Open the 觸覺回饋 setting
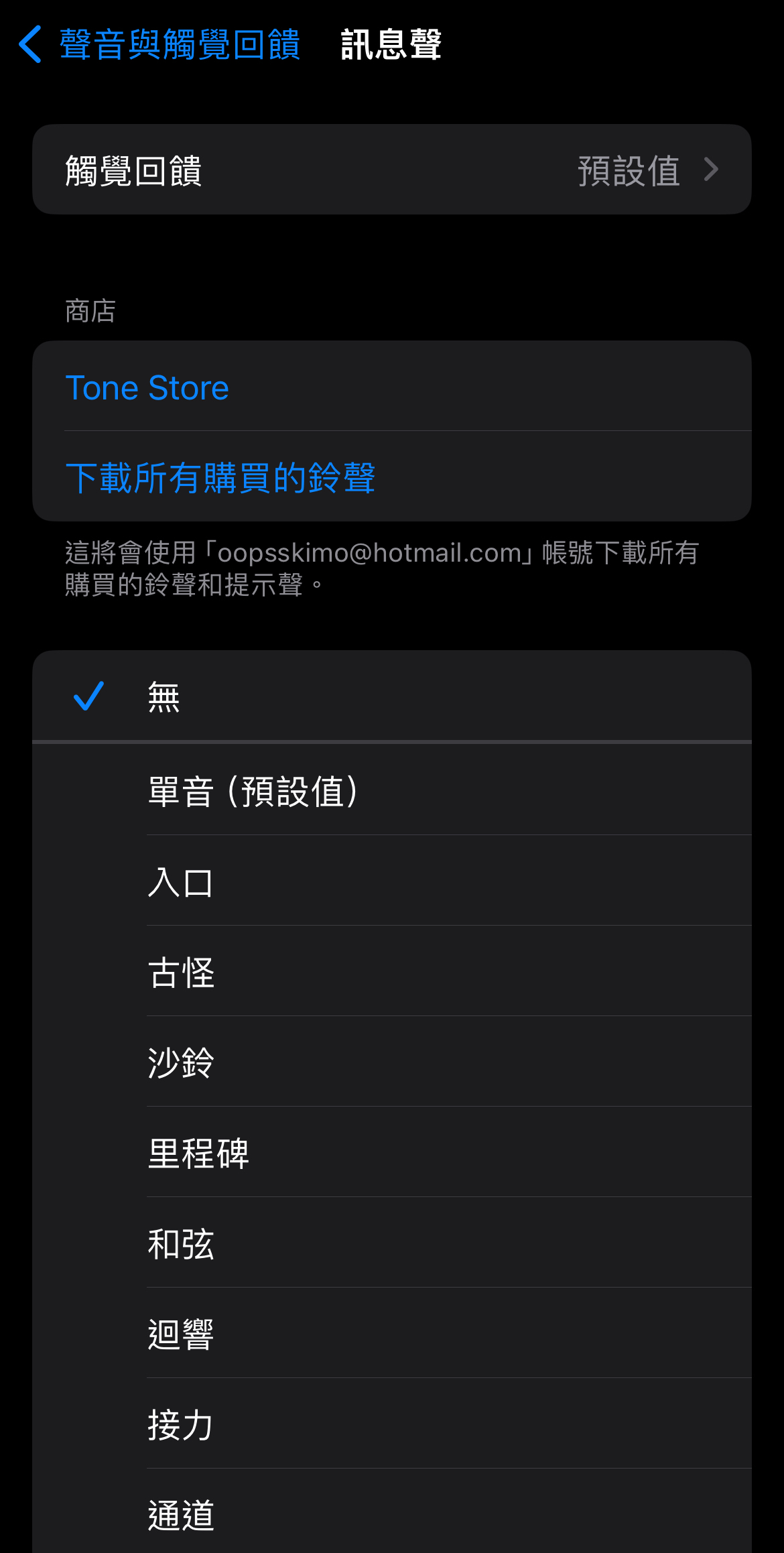Image resolution: width=784 pixels, height=1553 pixels. (391, 170)
